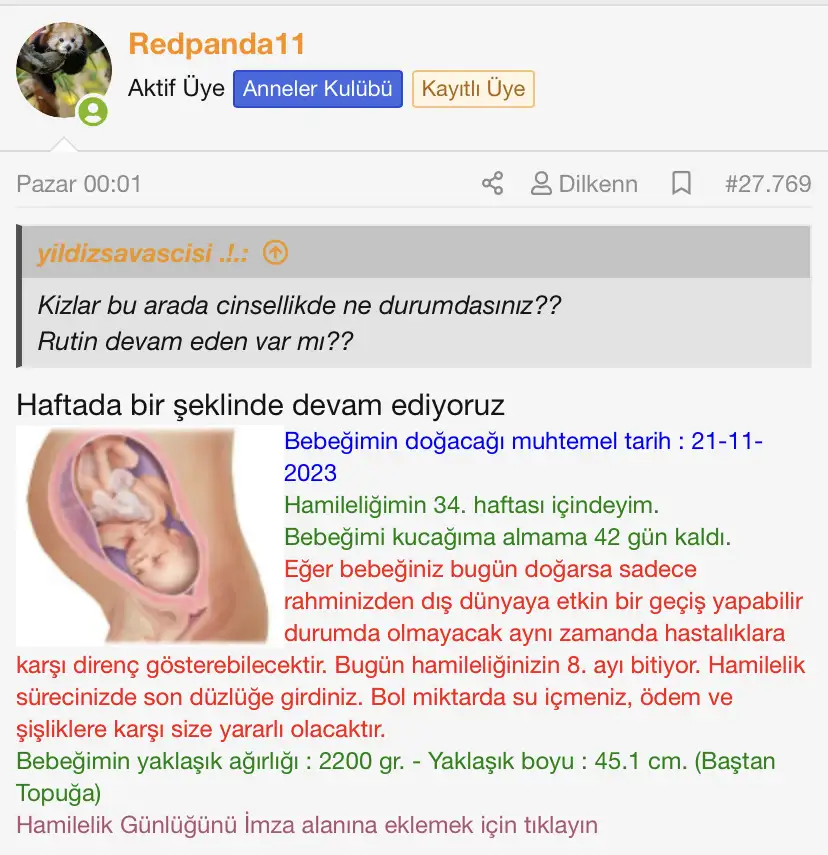Bookmark this post
Viewport: 828px width, 855px height.
(x=681, y=184)
